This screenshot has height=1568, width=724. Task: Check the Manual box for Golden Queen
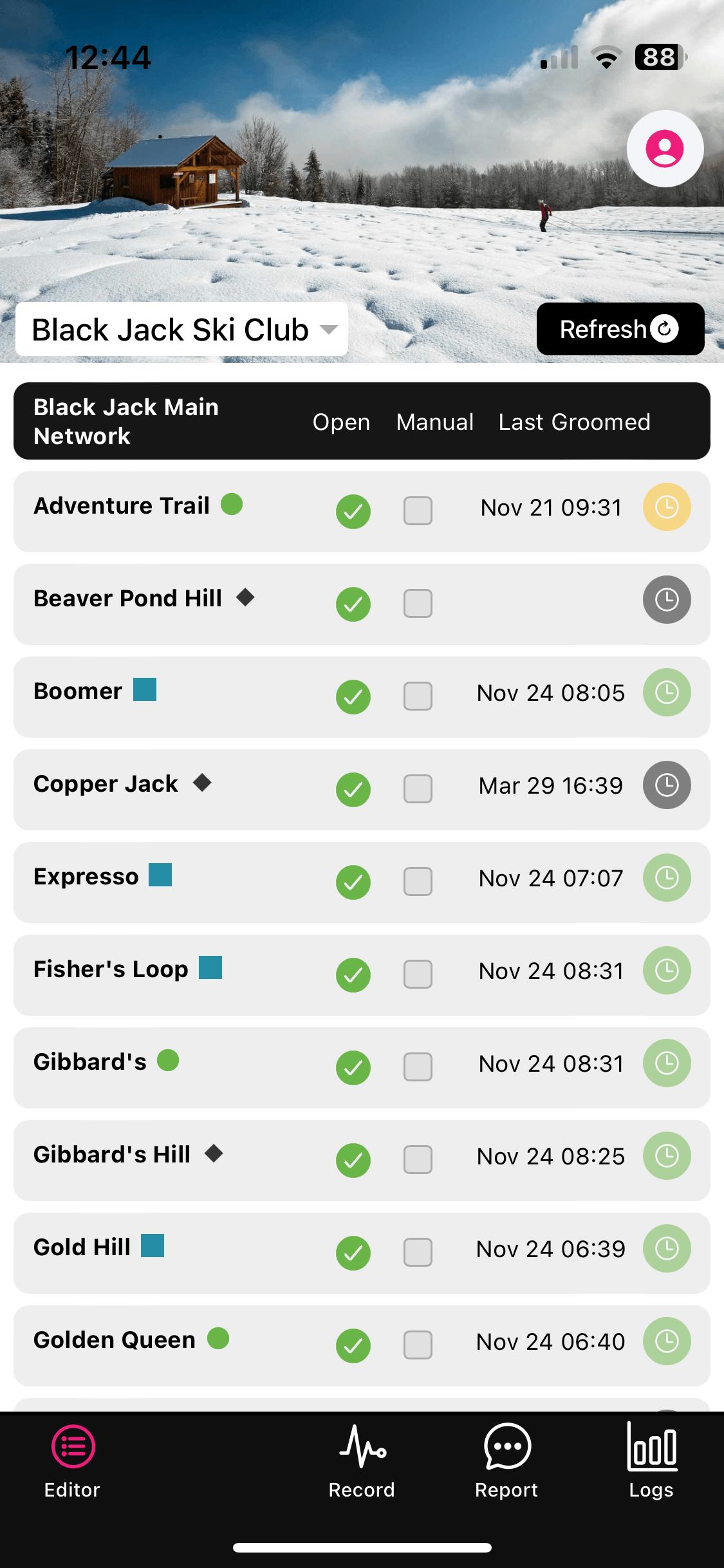(x=418, y=1345)
